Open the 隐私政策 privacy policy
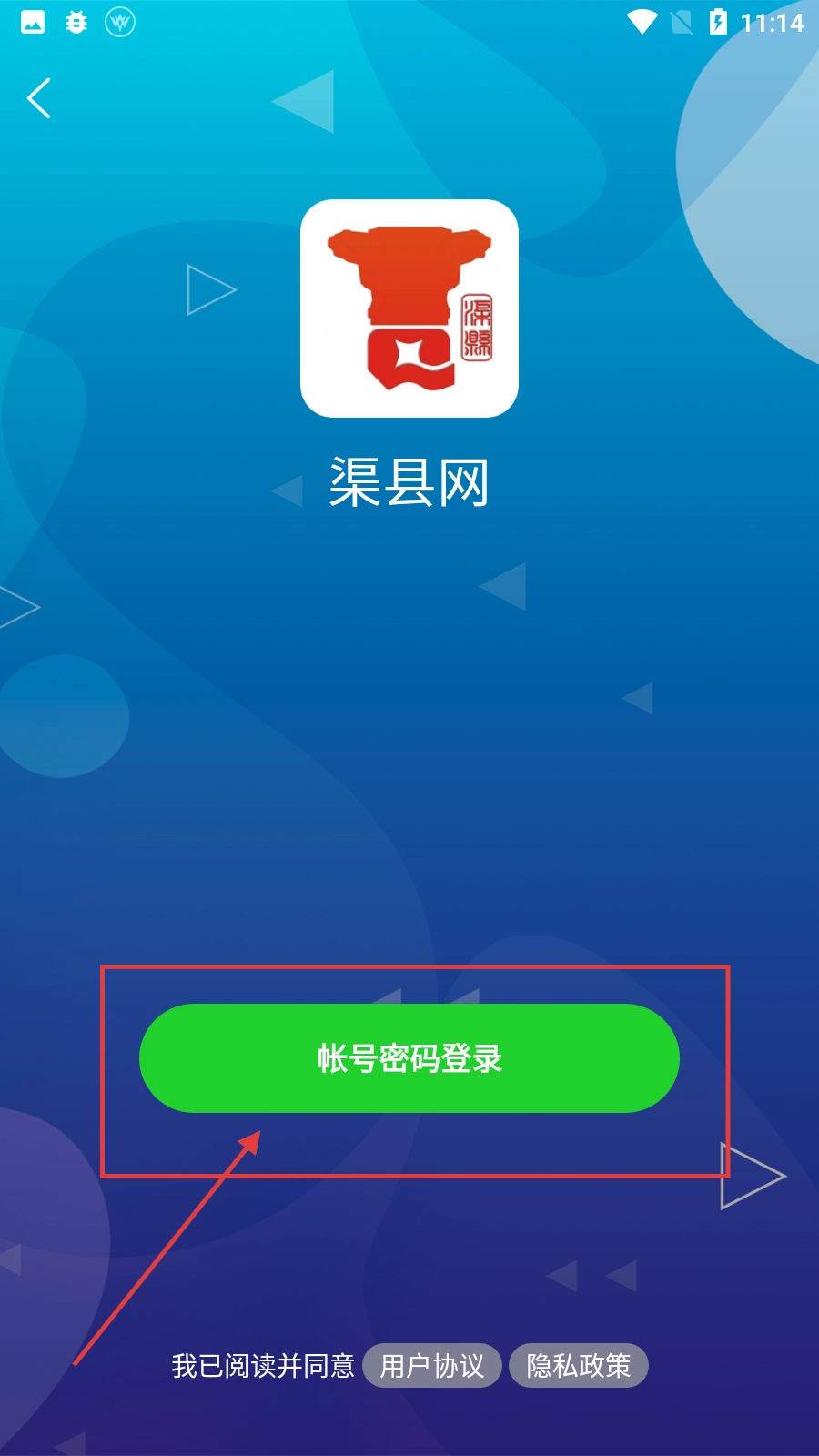Image resolution: width=819 pixels, height=1456 pixels. coord(578,1365)
